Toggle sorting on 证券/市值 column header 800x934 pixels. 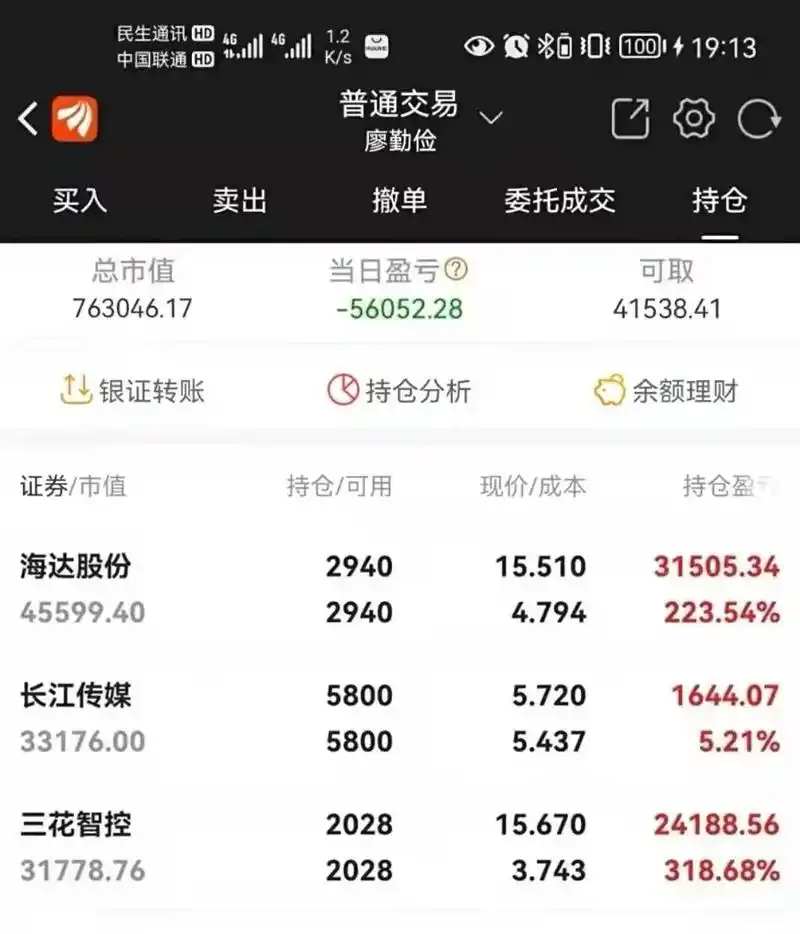pos(73,487)
